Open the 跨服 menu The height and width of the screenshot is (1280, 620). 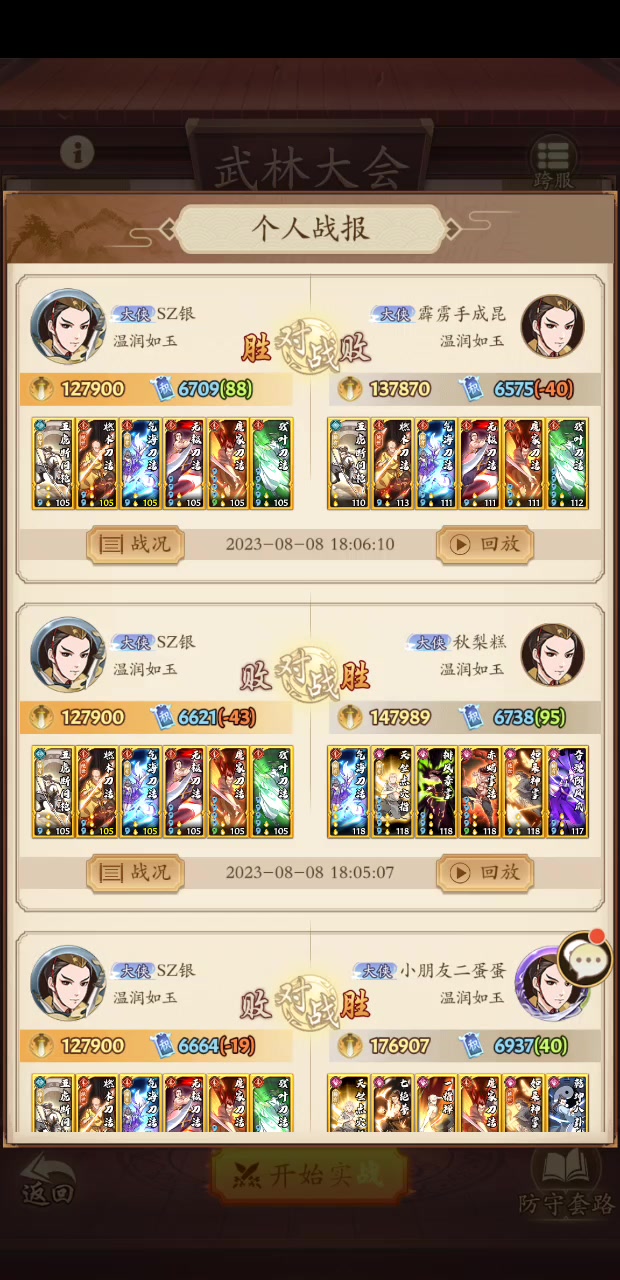coord(552,163)
